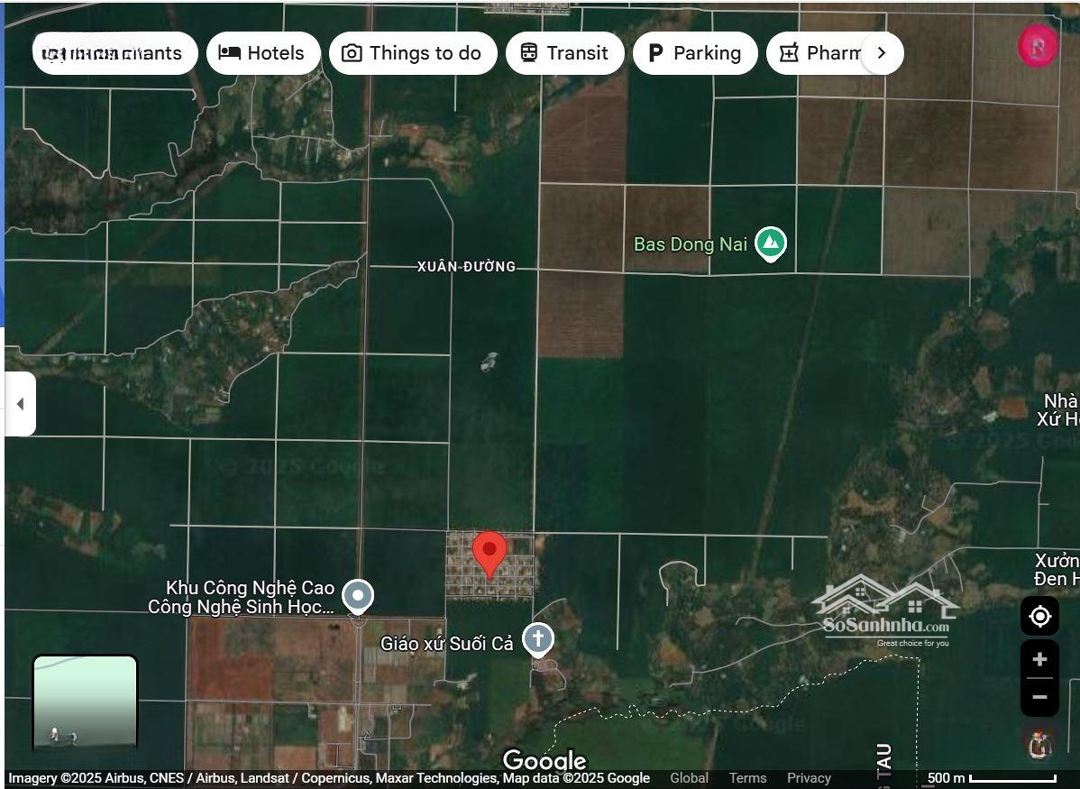This screenshot has width=1080, height=789.
Task: Show more category chips with arrow
Action: (881, 53)
